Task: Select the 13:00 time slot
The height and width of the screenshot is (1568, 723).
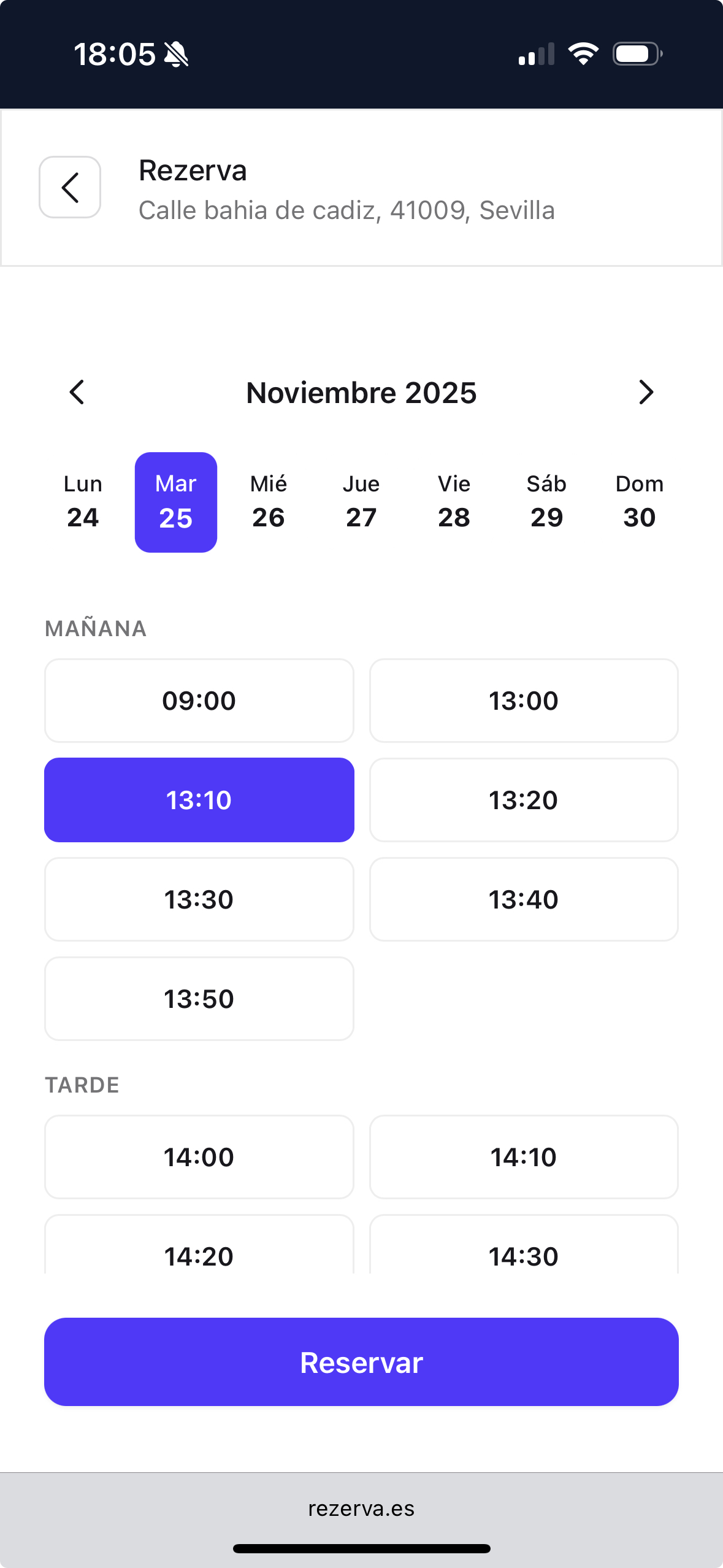Action: pyautogui.click(x=524, y=701)
